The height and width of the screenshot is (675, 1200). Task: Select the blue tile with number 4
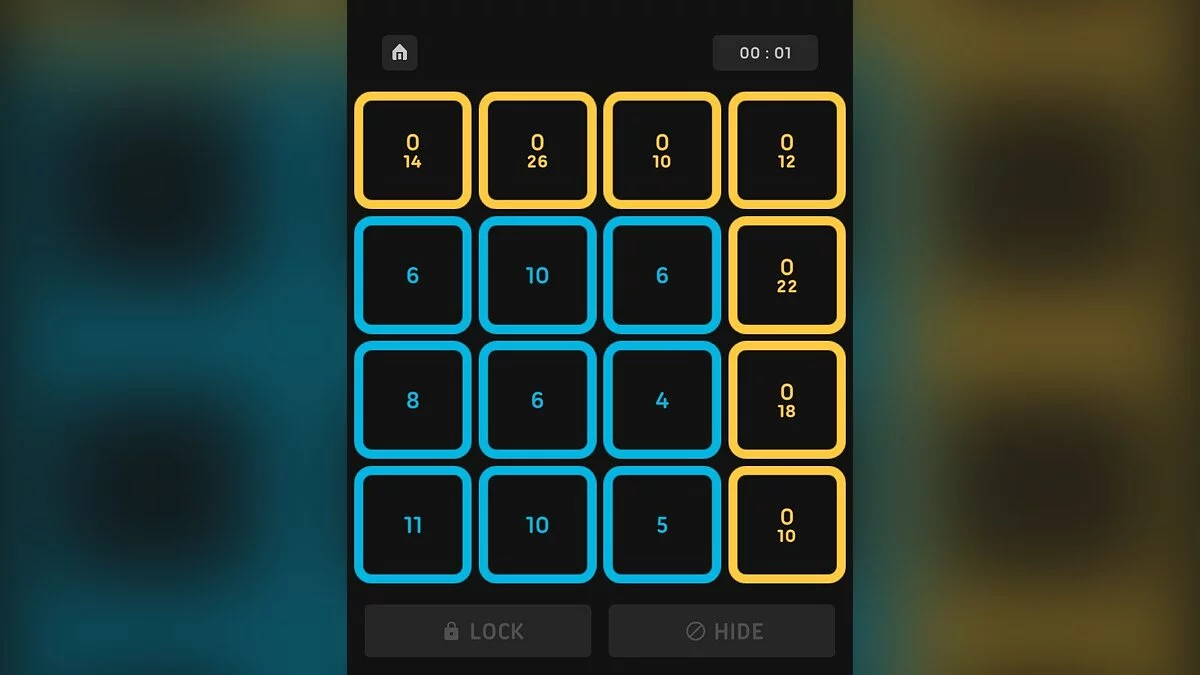(x=662, y=400)
